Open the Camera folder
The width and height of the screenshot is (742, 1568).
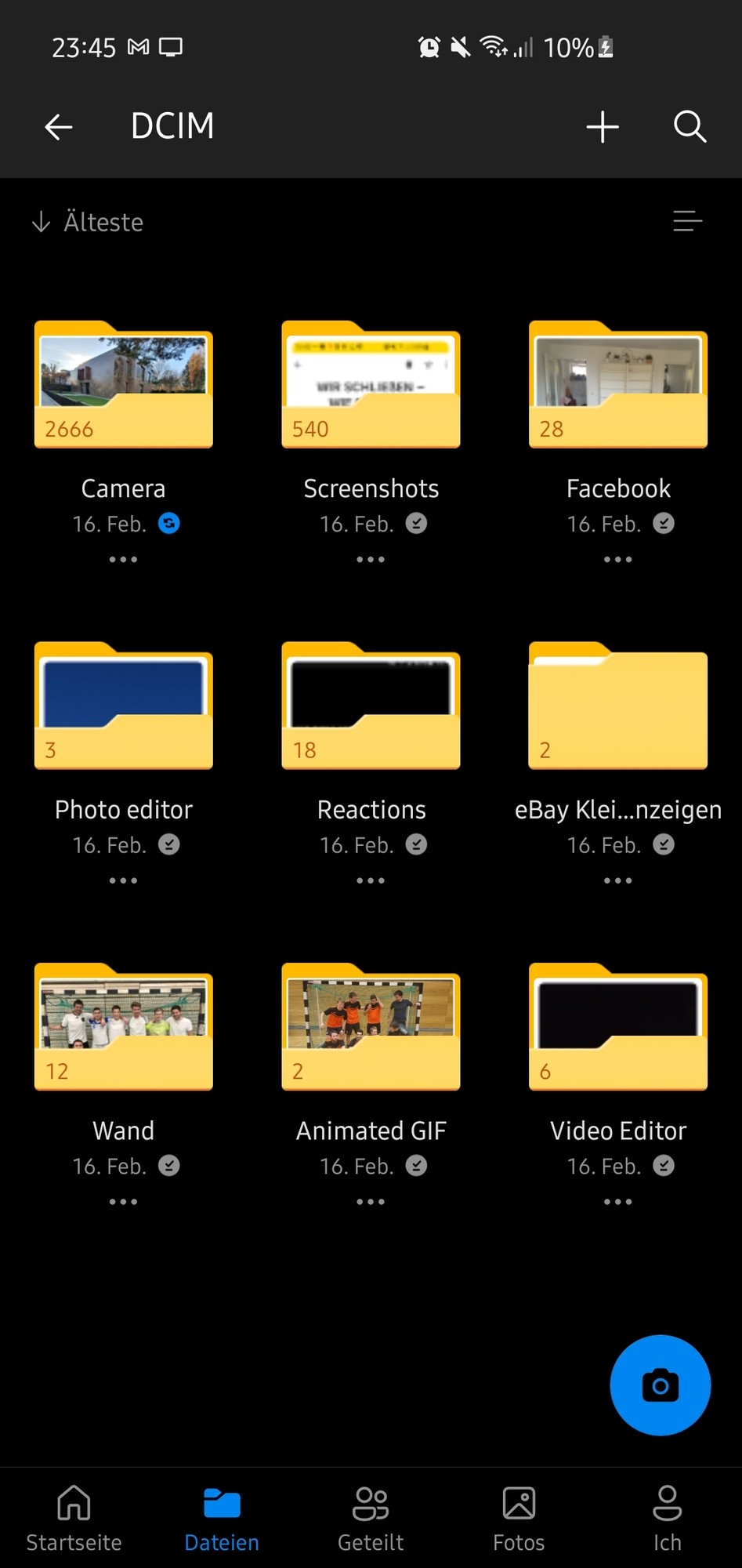point(124,386)
